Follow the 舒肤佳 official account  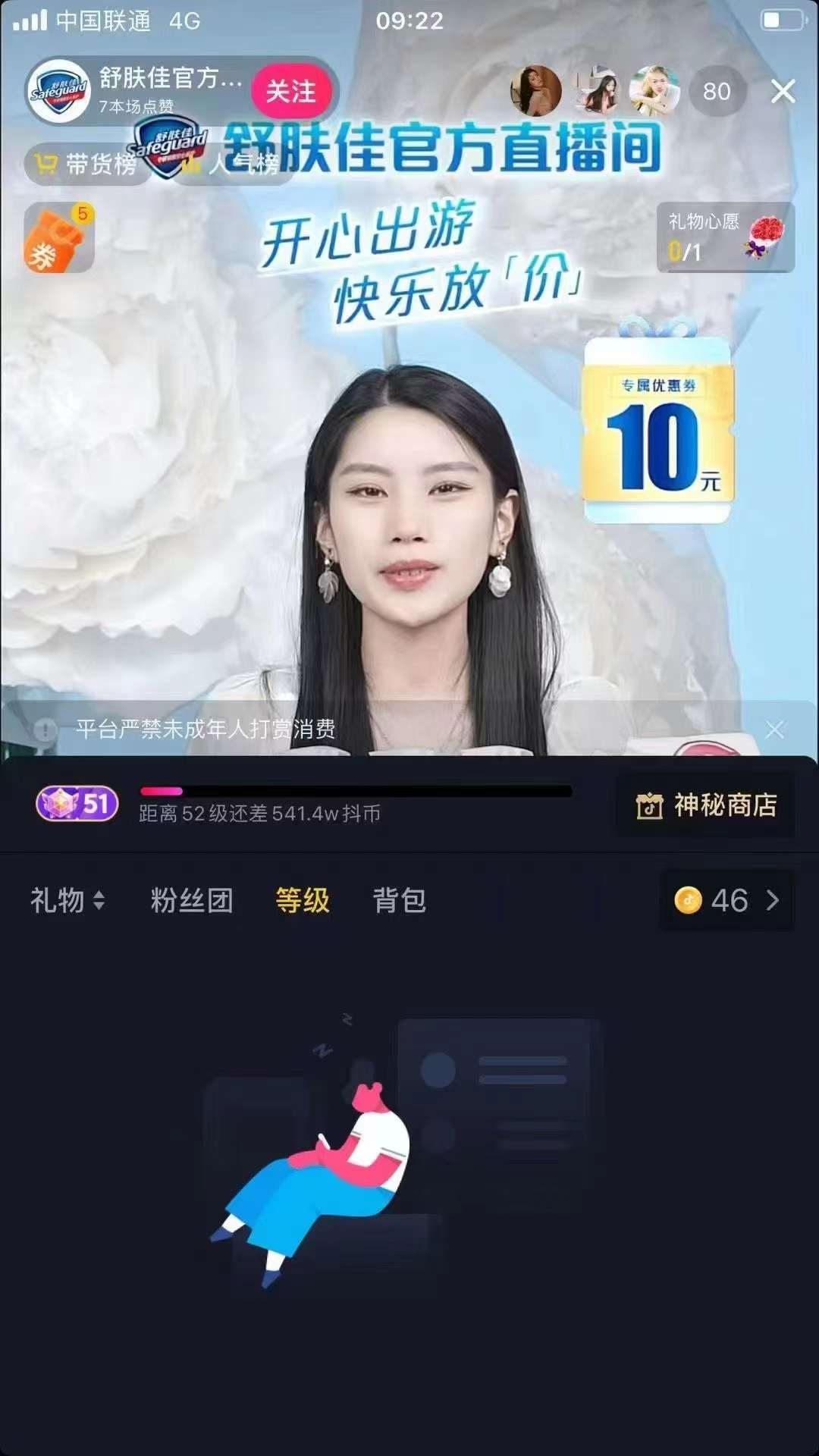click(x=291, y=92)
